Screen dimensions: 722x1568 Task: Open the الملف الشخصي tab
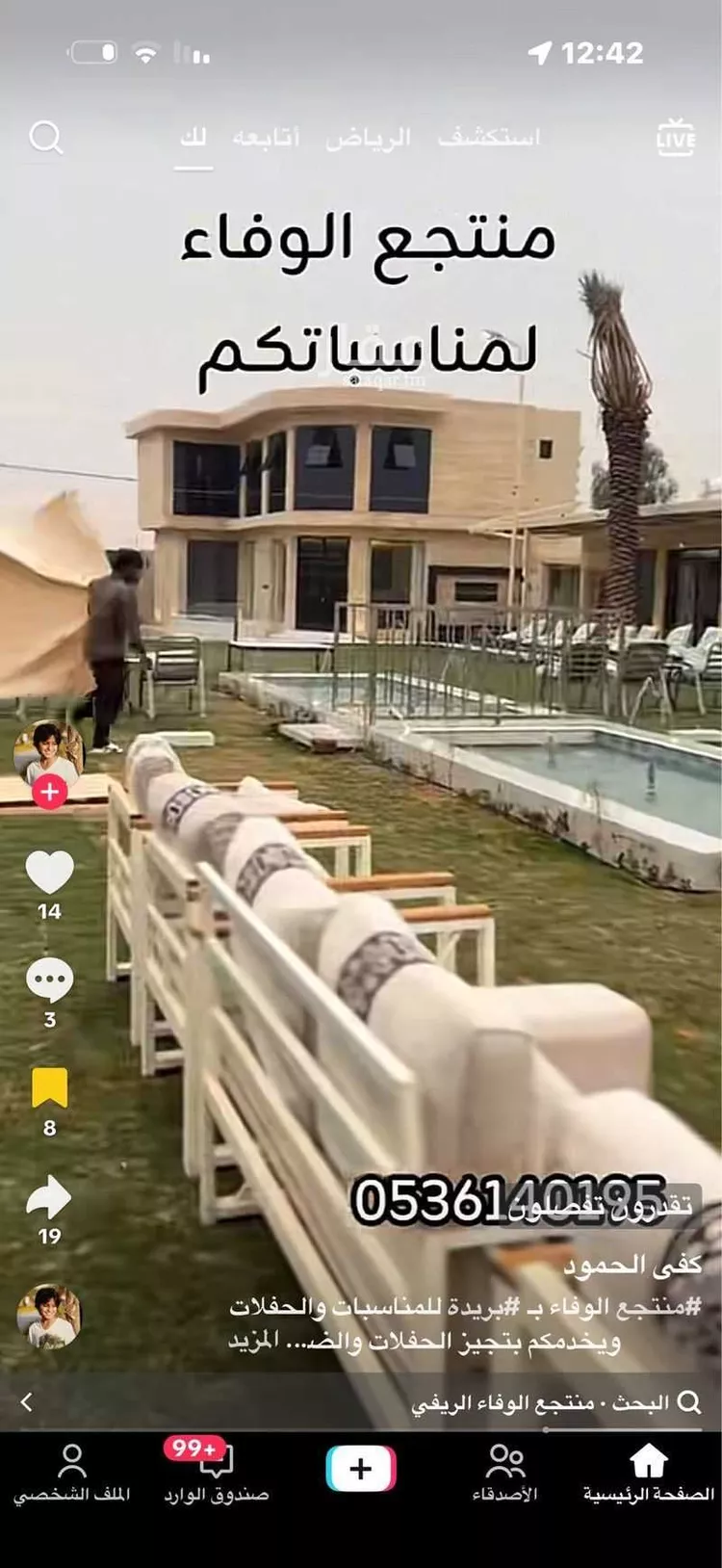(71, 1472)
